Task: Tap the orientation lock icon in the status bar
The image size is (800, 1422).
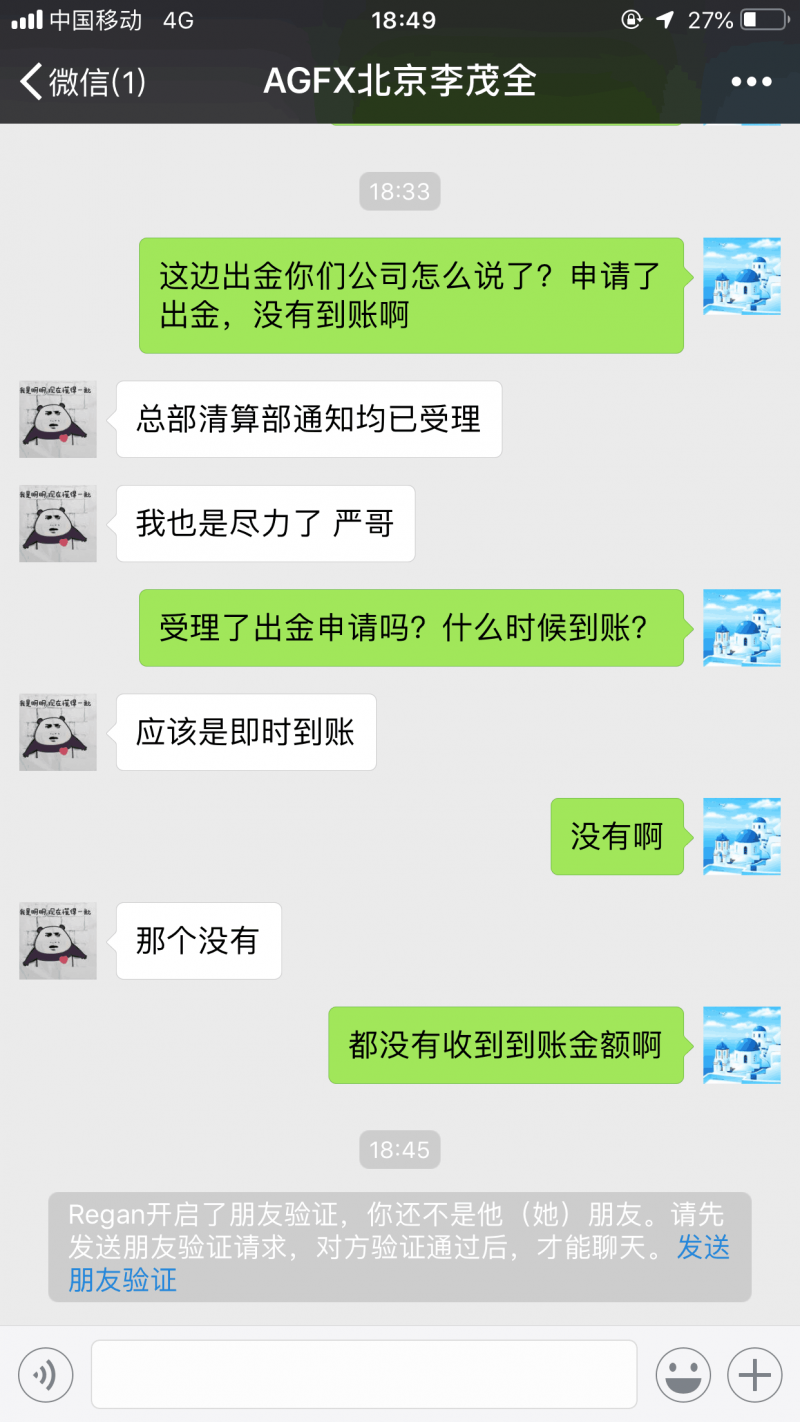Action: click(x=631, y=19)
